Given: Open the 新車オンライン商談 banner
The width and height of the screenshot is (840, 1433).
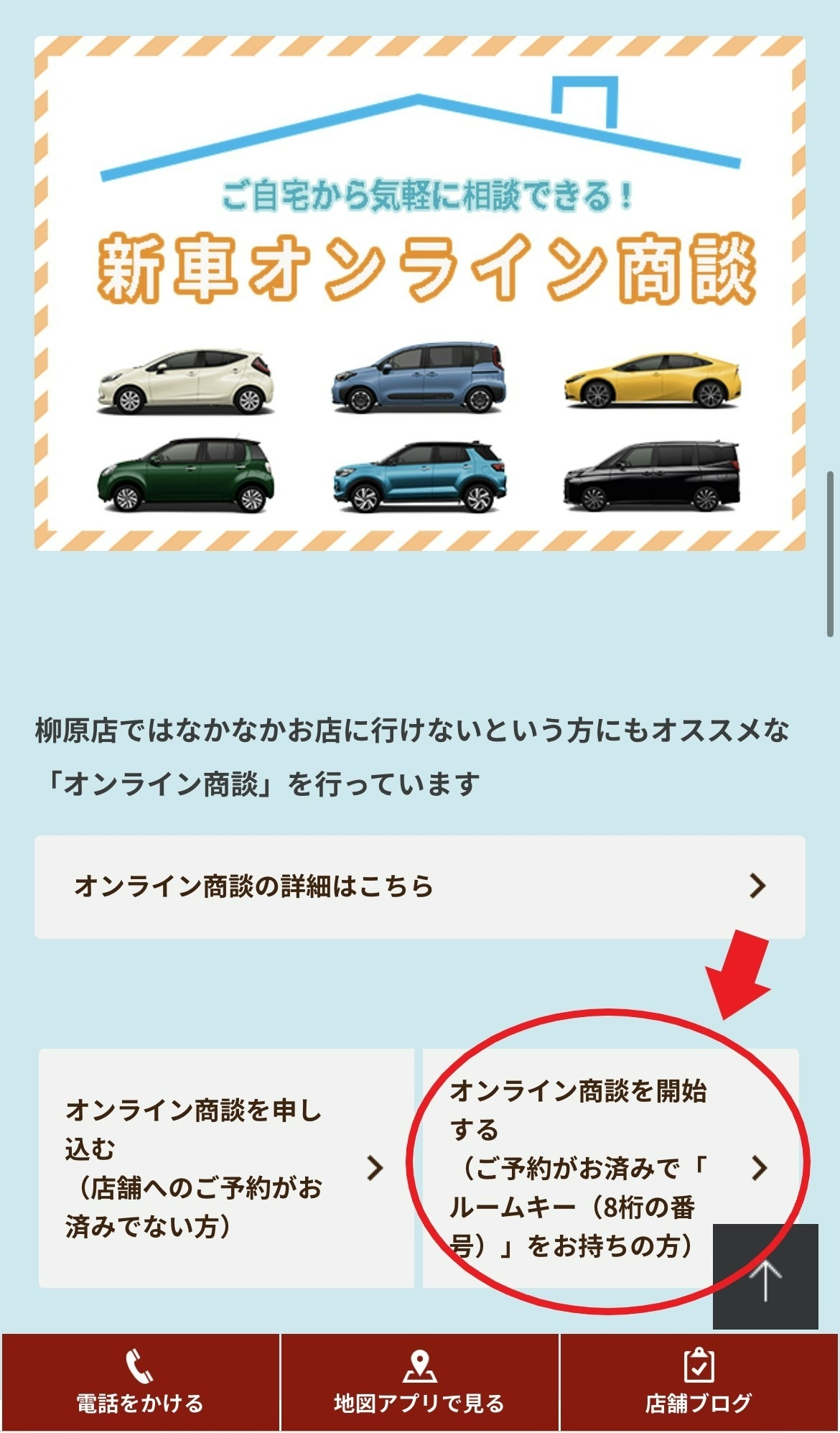Looking at the screenshot, I should (x=419, y=293).
